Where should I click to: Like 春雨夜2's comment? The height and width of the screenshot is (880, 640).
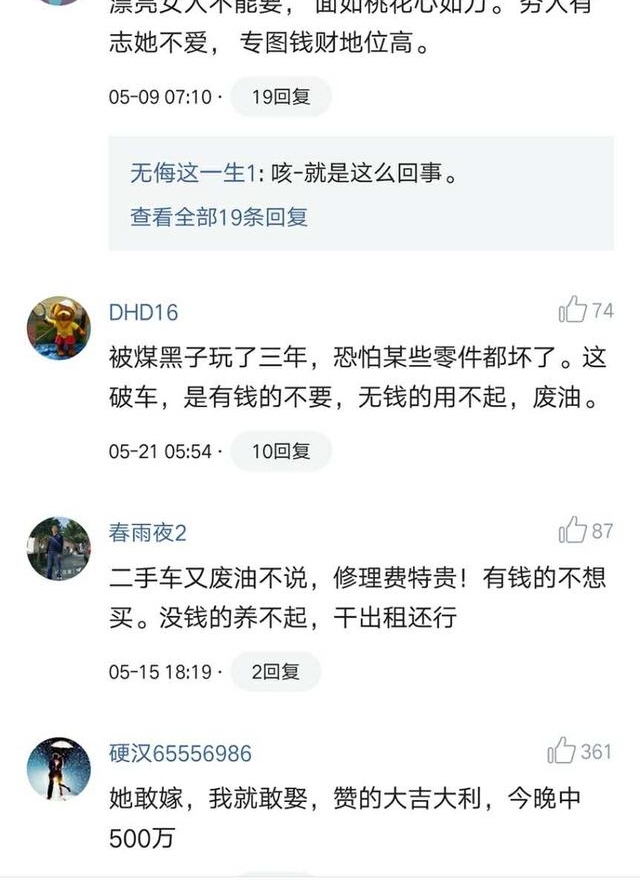(574, 530)
